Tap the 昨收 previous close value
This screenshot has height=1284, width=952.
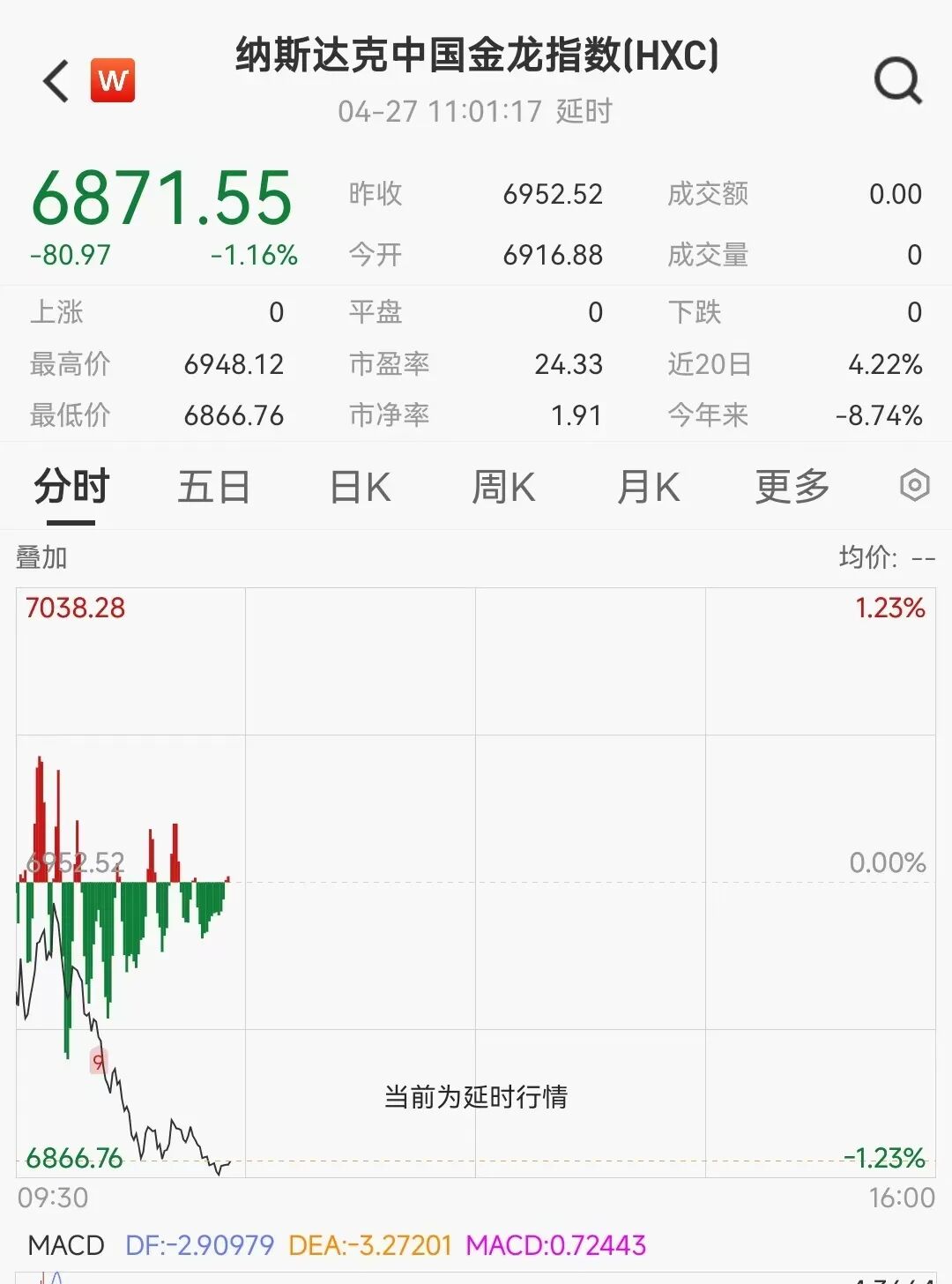point(552,194)
